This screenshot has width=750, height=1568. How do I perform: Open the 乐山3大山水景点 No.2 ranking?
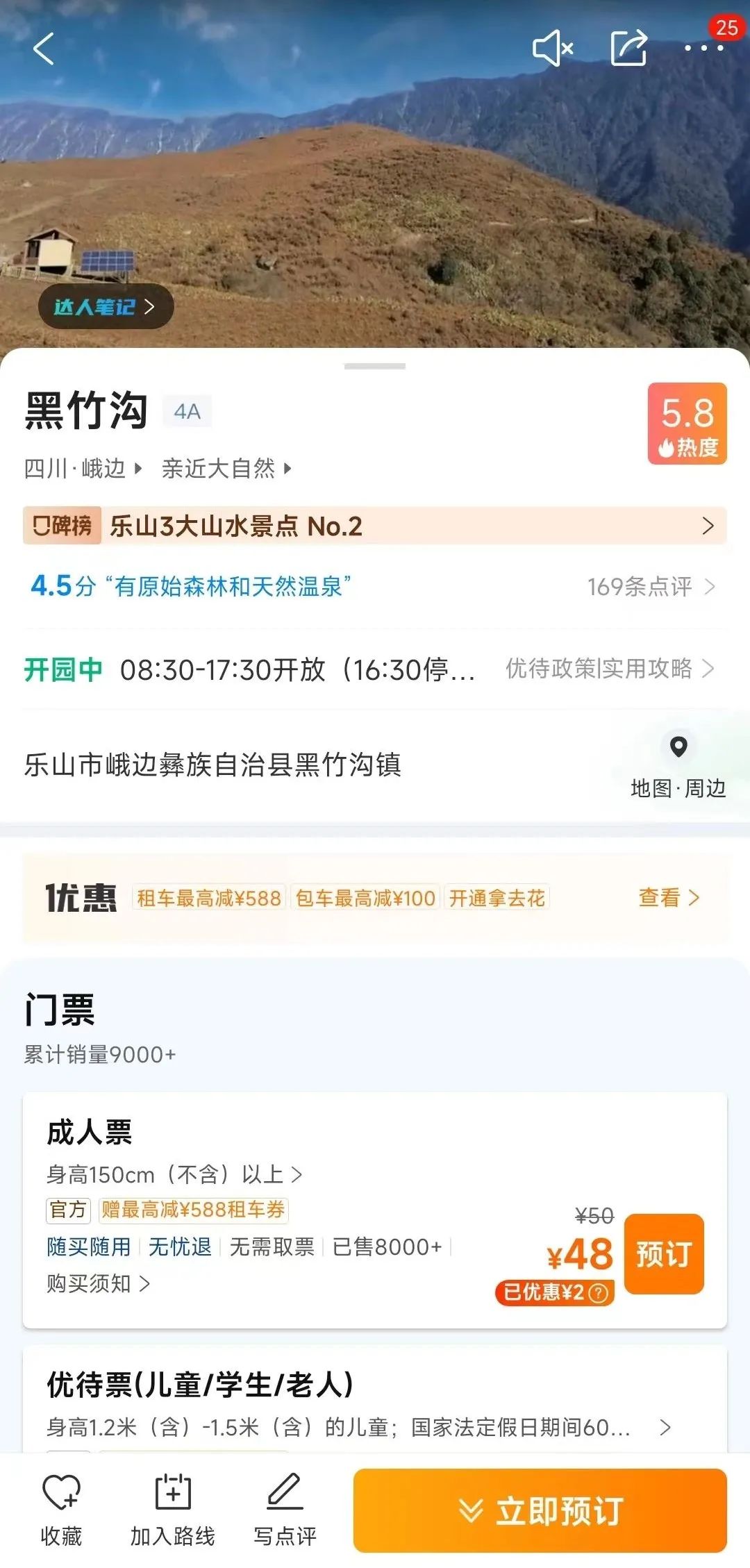pos(375,526)
